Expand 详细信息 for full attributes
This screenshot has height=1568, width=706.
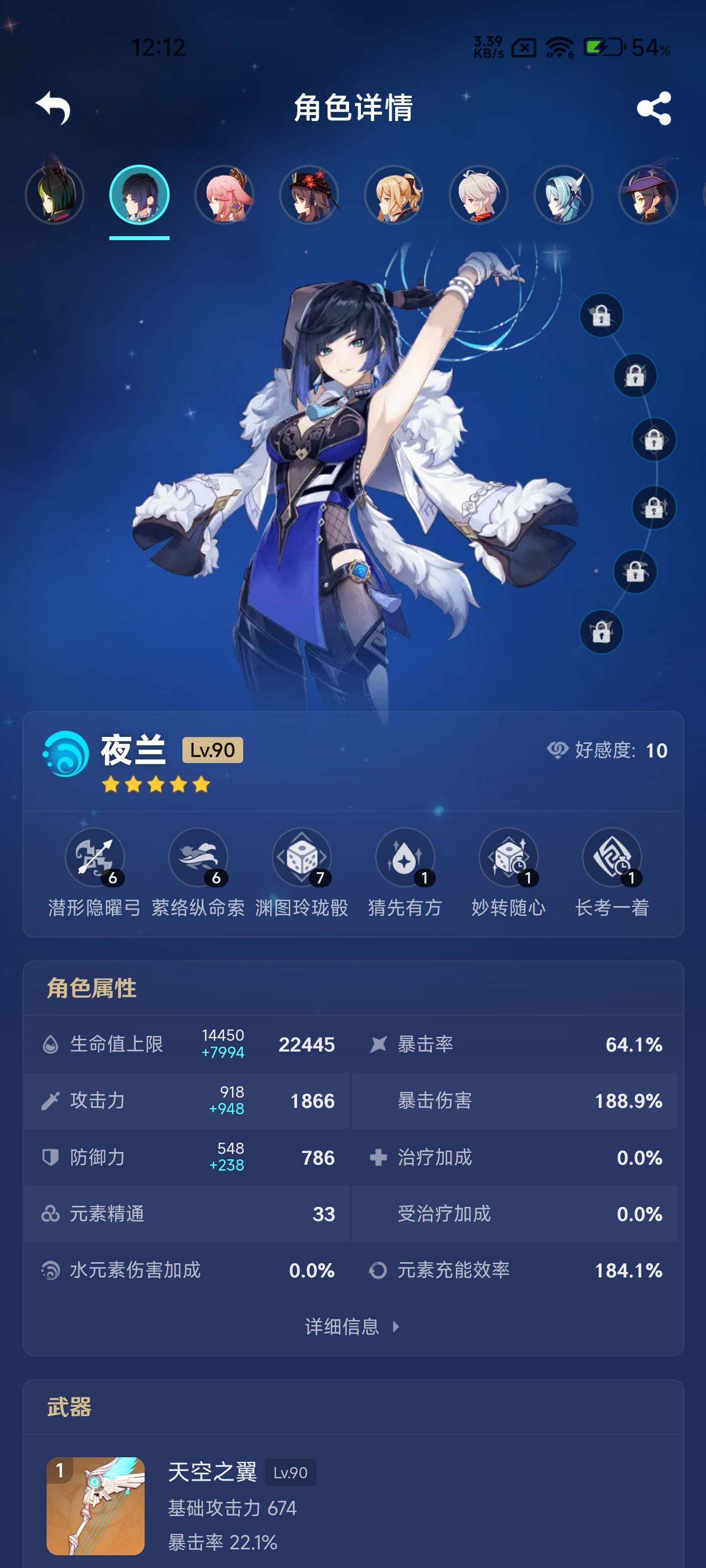tap(352, 1326)
